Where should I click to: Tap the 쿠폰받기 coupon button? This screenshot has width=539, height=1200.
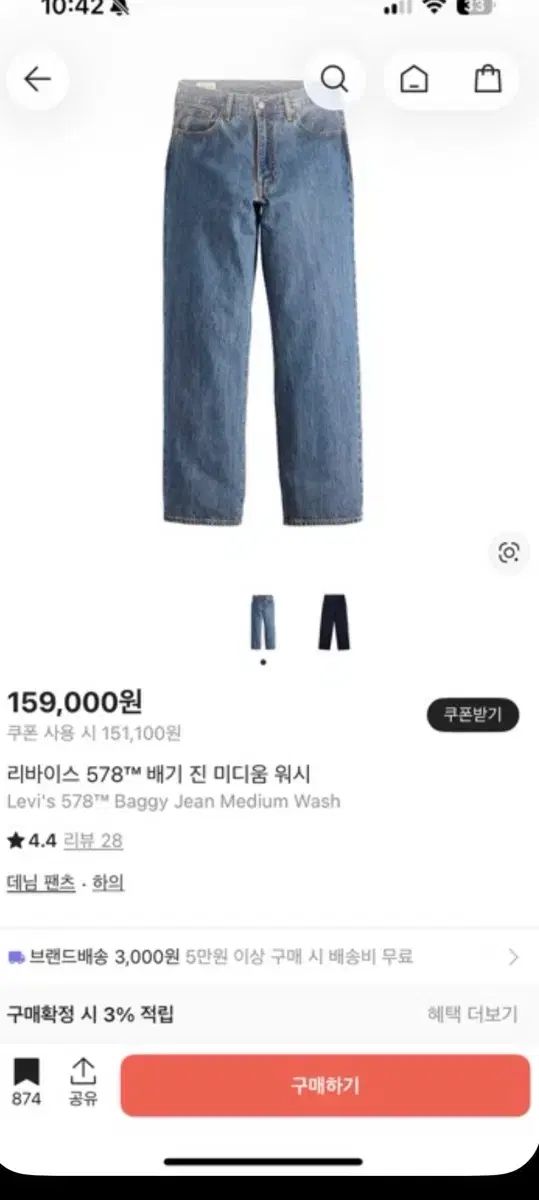pyautogui.click(x=474, y=715)
